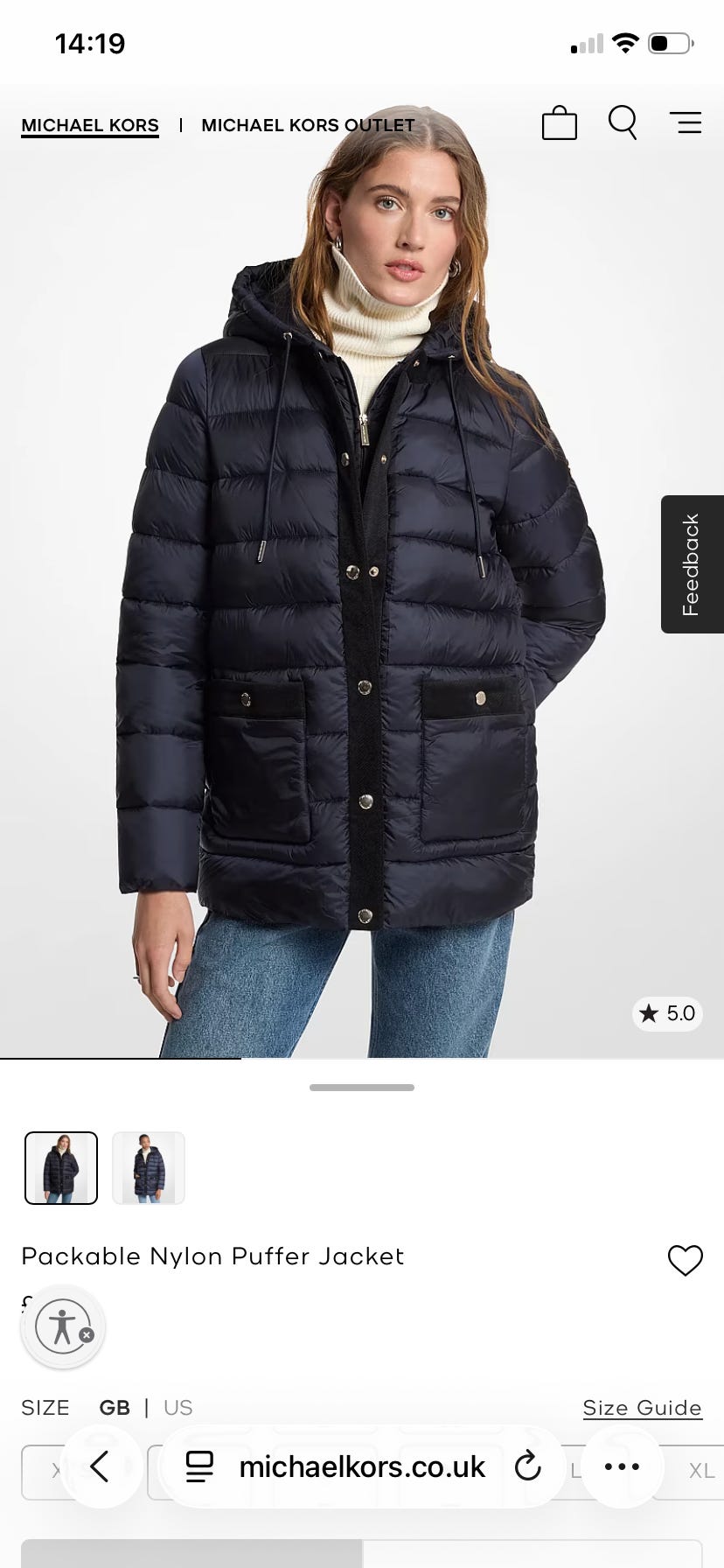
Task: Open the Feedback side tab
Action: [693, 564]
